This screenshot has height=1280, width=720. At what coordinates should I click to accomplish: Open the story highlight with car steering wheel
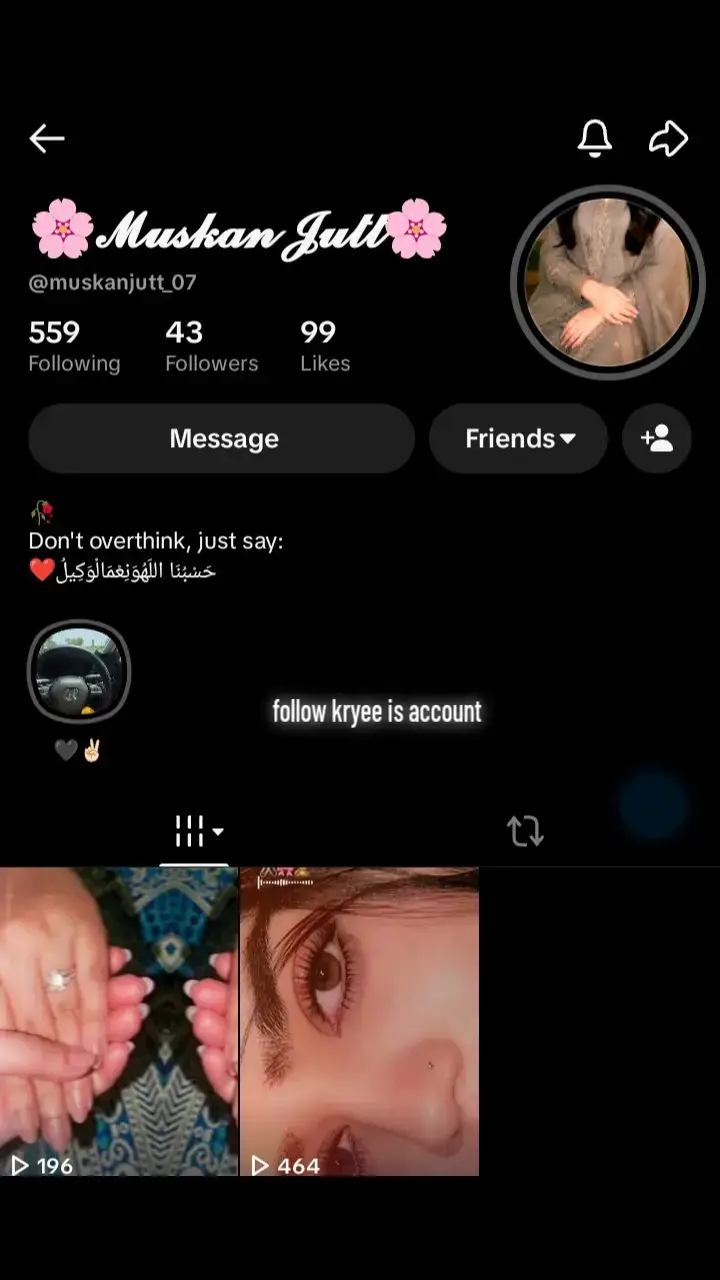[x=78, y=671]
